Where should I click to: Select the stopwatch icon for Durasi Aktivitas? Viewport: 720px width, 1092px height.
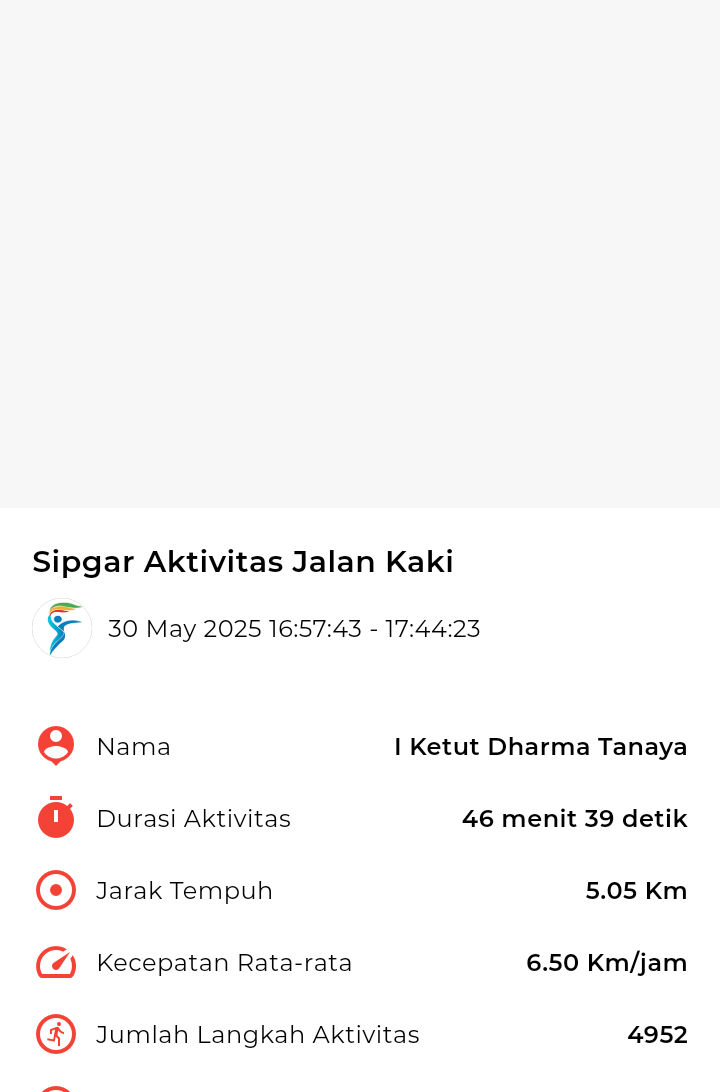pyautogui.click(x=55, y=818)
